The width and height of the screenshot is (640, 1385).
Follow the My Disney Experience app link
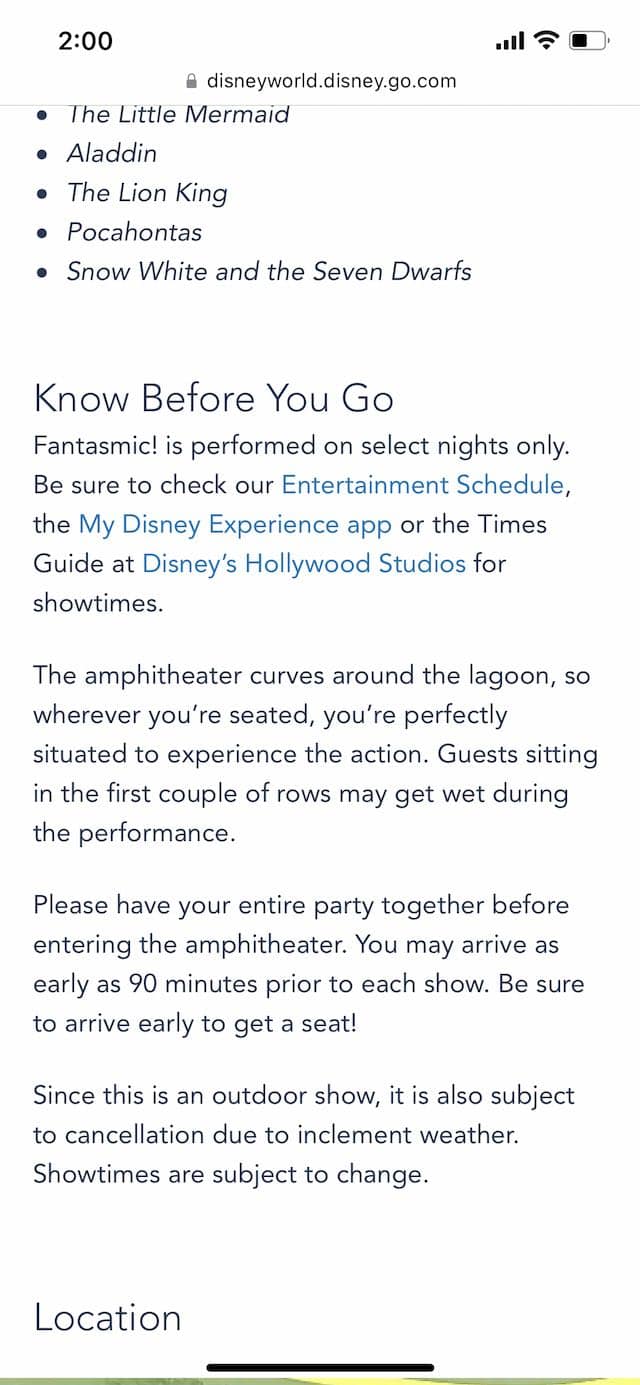235,525
